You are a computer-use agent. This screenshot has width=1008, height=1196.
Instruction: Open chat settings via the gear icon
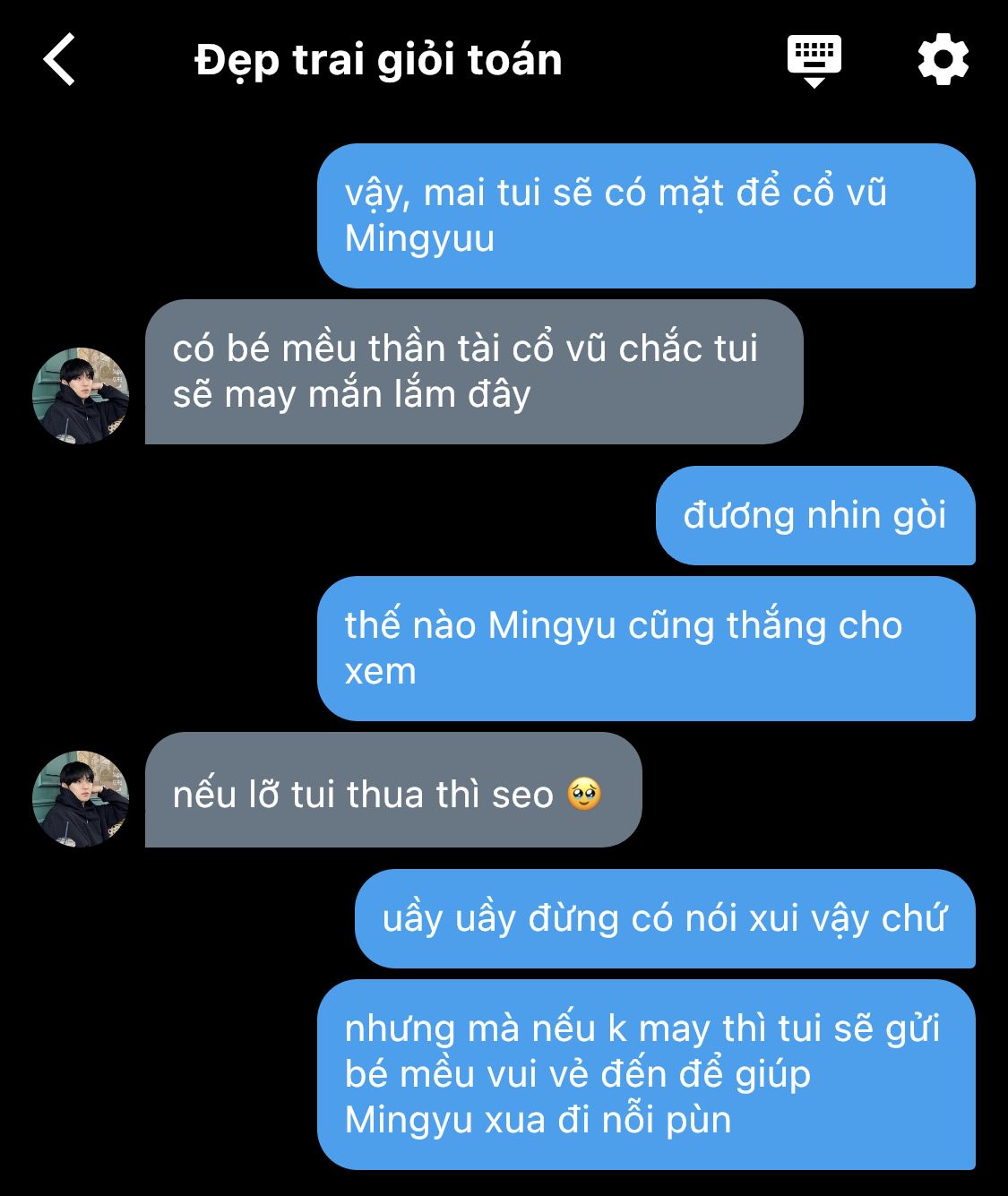(x=943, y=60)
